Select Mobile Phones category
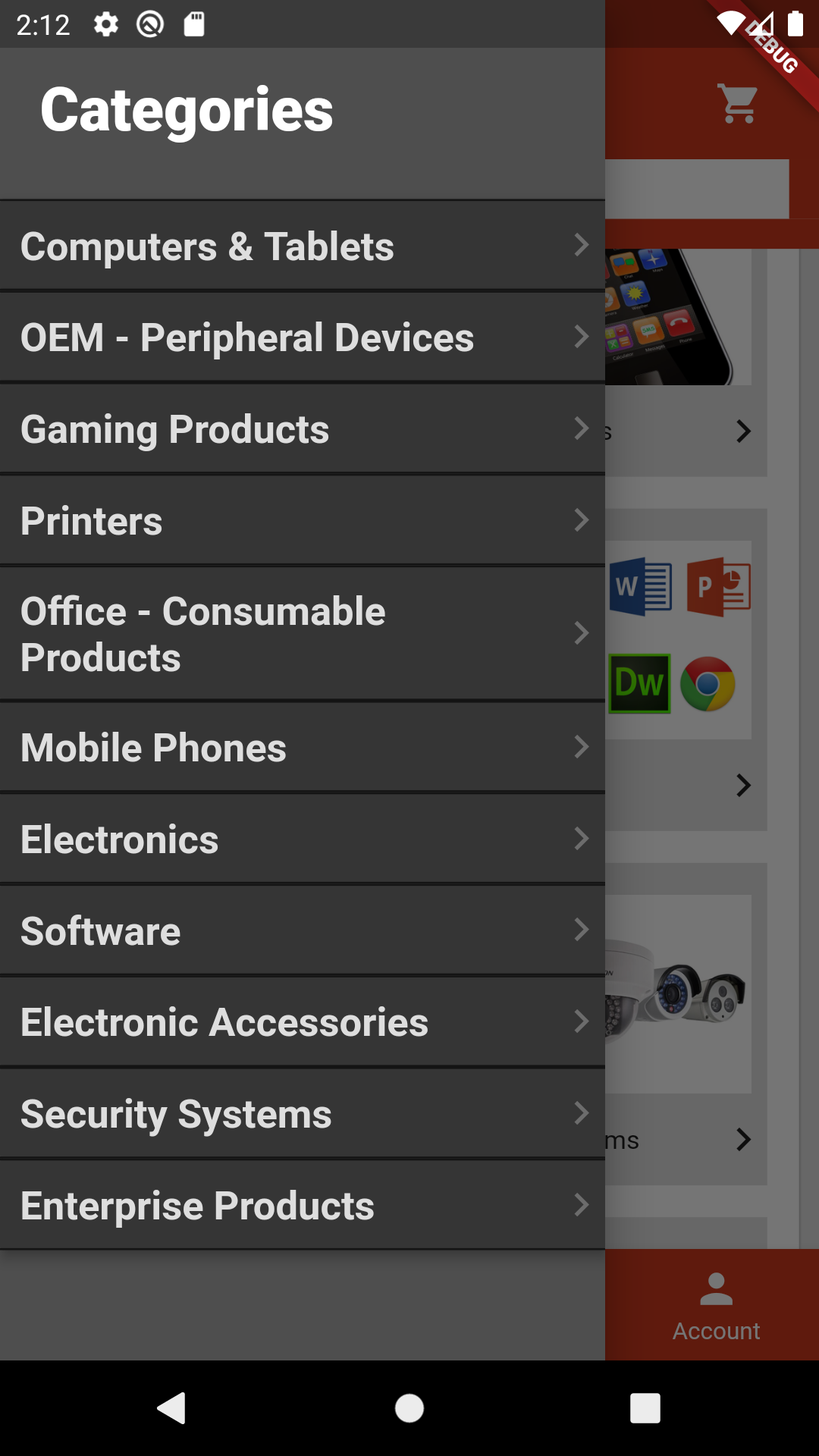Screen dimensions: 819x1456 pyautogui.click(x=302, y=748)
